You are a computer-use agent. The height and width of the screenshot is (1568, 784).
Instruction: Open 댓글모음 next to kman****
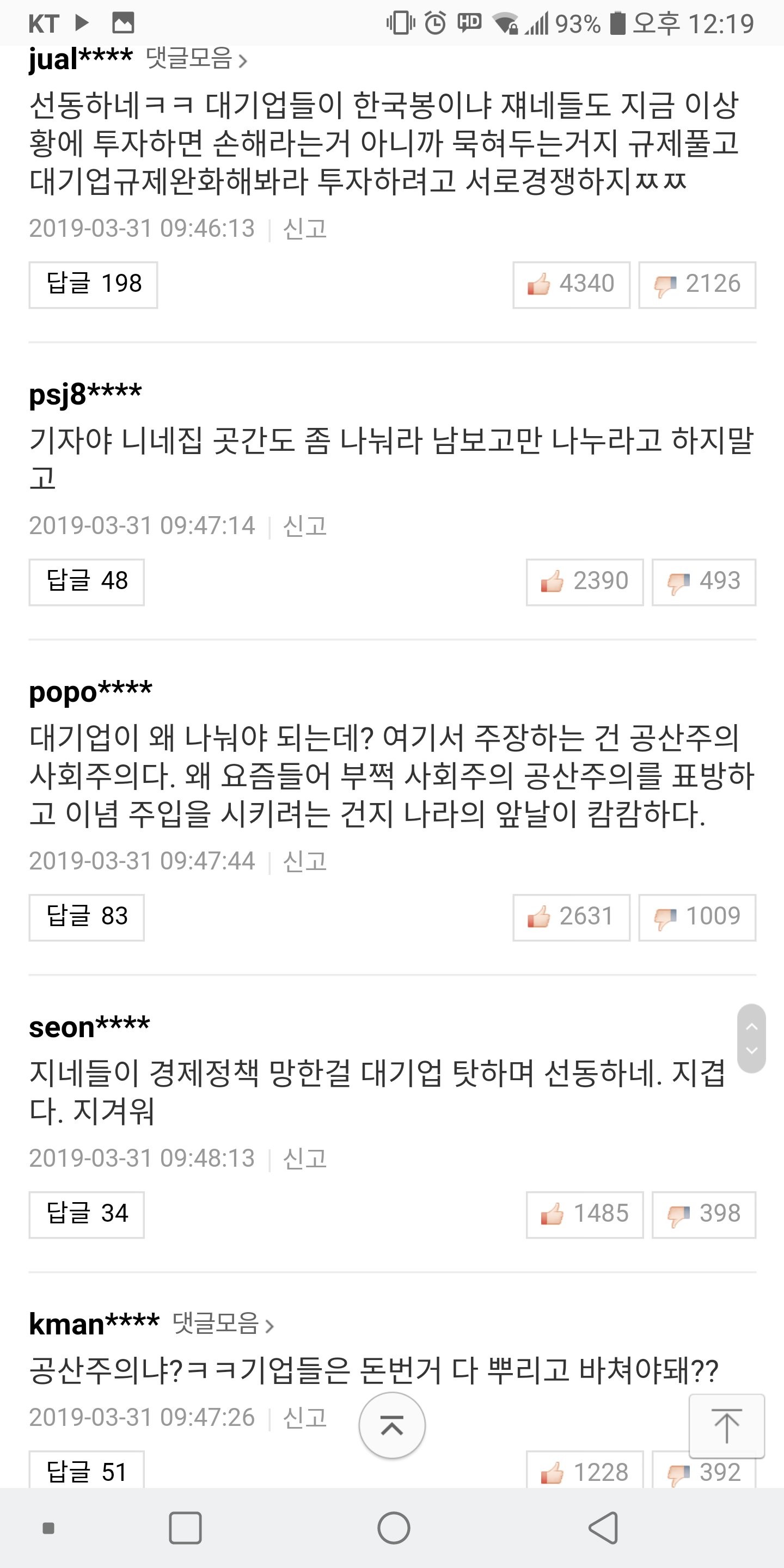click(223, 1324)
